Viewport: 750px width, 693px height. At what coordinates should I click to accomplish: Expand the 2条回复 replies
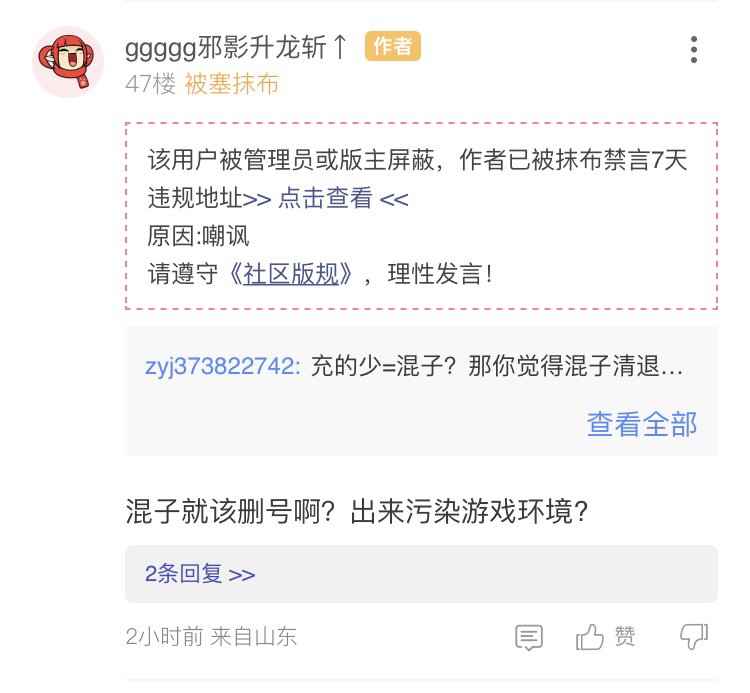(x=200, y=574)
